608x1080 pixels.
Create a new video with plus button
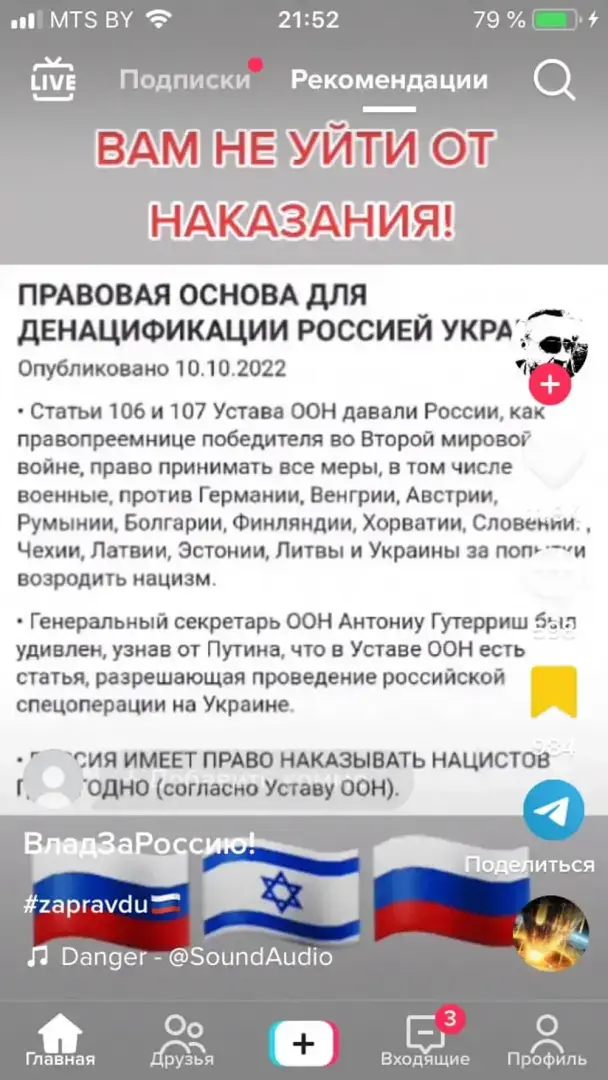(303, 1044)
